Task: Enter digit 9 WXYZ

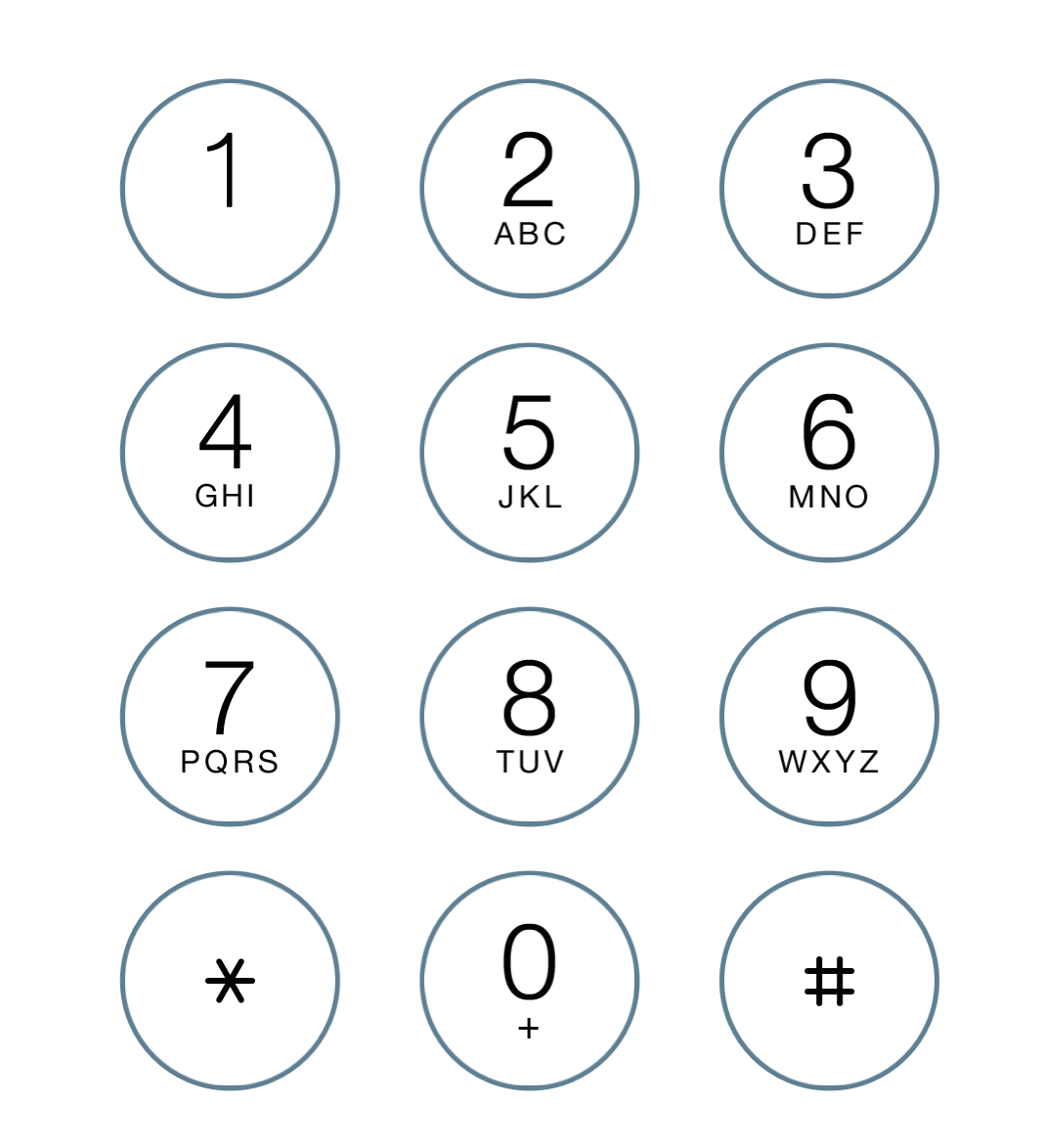Action: [x=829, y=716]
